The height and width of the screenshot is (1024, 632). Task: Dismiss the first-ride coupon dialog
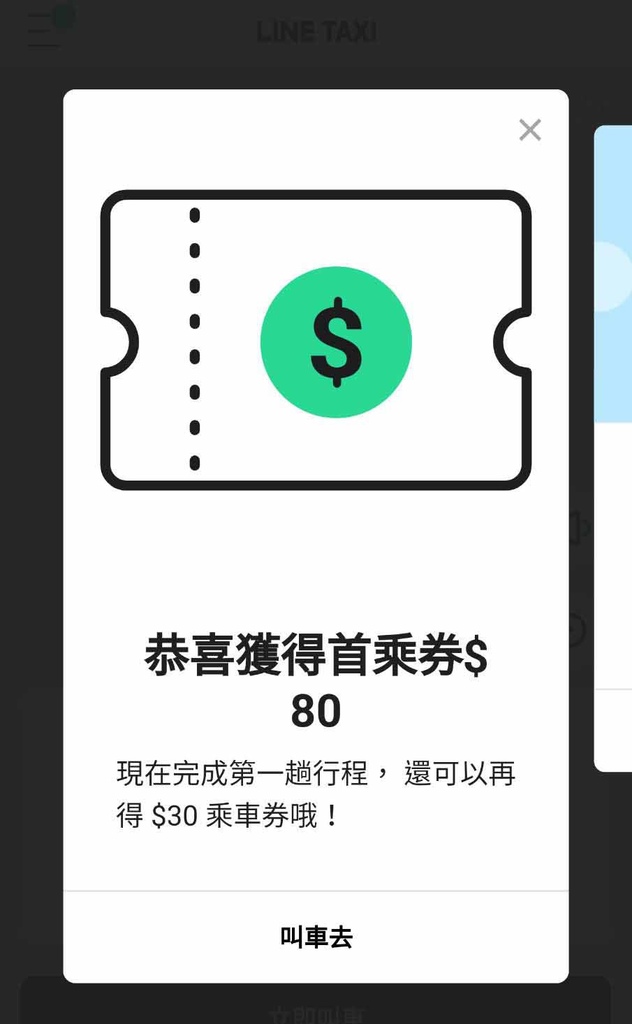[x=529, y=130]
